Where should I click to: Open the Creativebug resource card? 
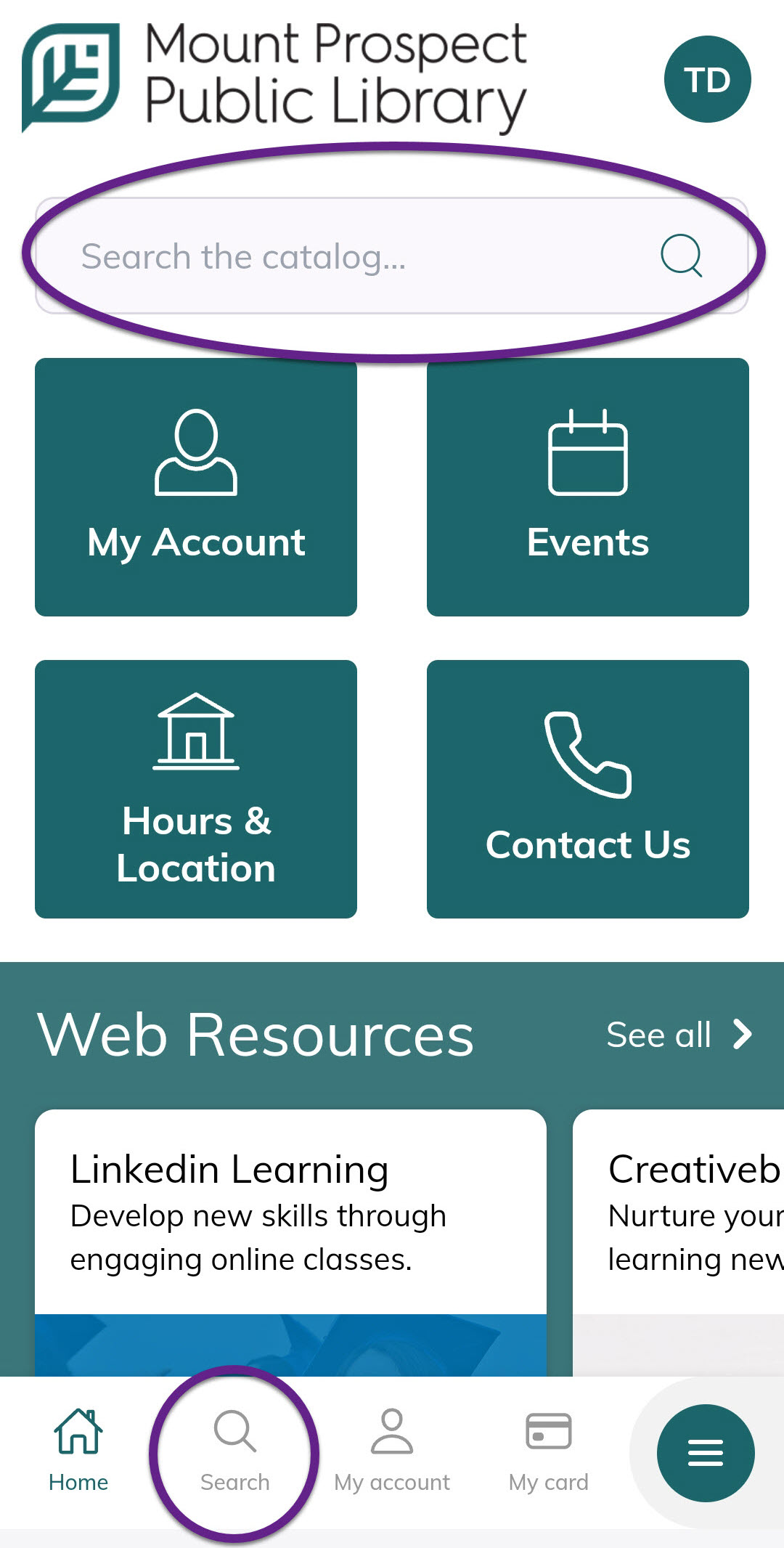click(679, 1242)
